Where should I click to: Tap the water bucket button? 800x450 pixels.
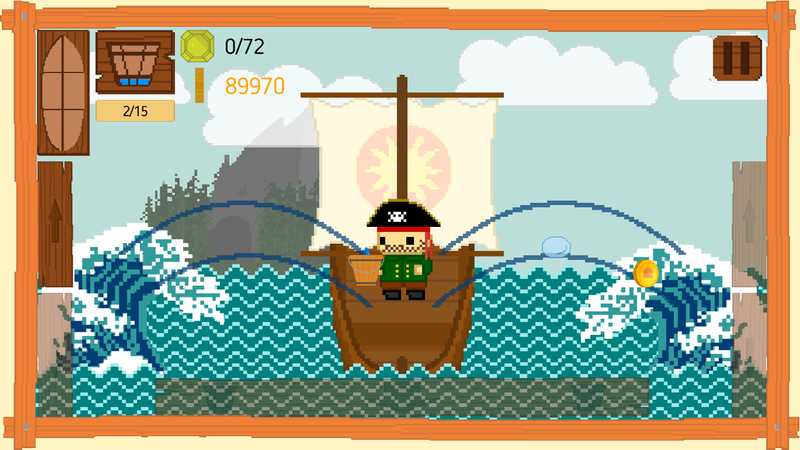click(134, 63)
